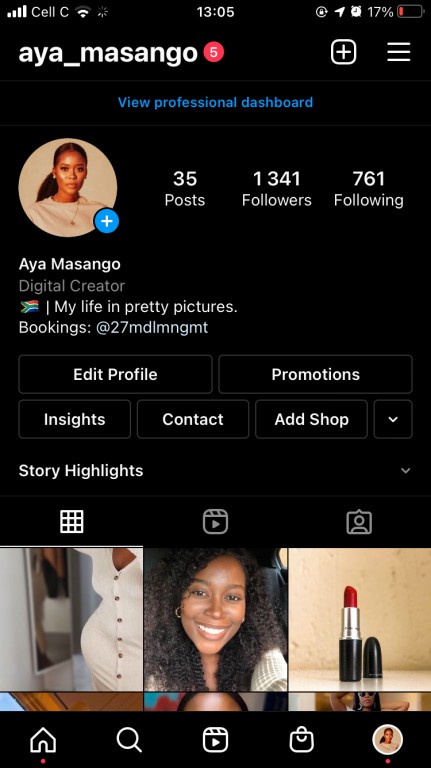Open Insights
The image size is (431, 768).
click(74, 419)
